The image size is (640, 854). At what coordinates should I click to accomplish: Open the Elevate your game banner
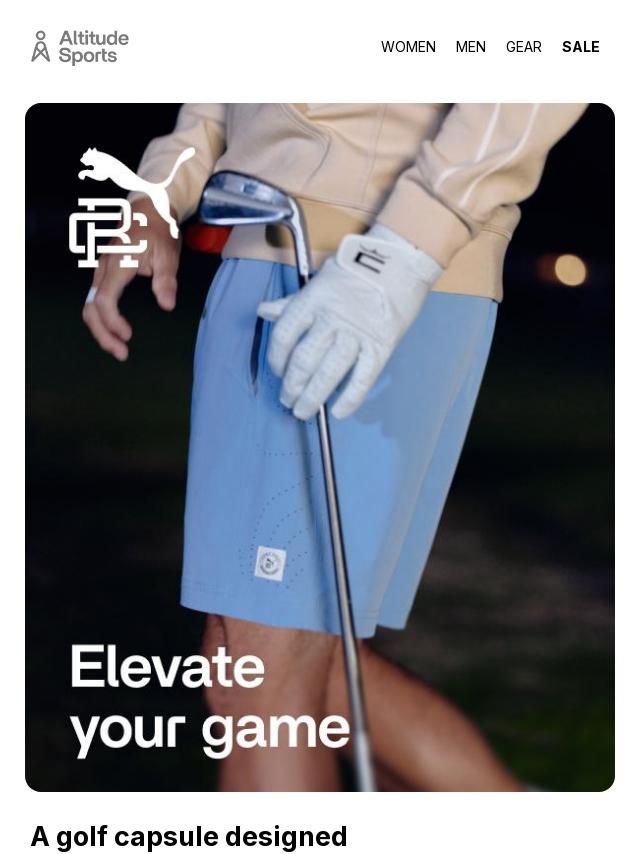pos(320,447)
